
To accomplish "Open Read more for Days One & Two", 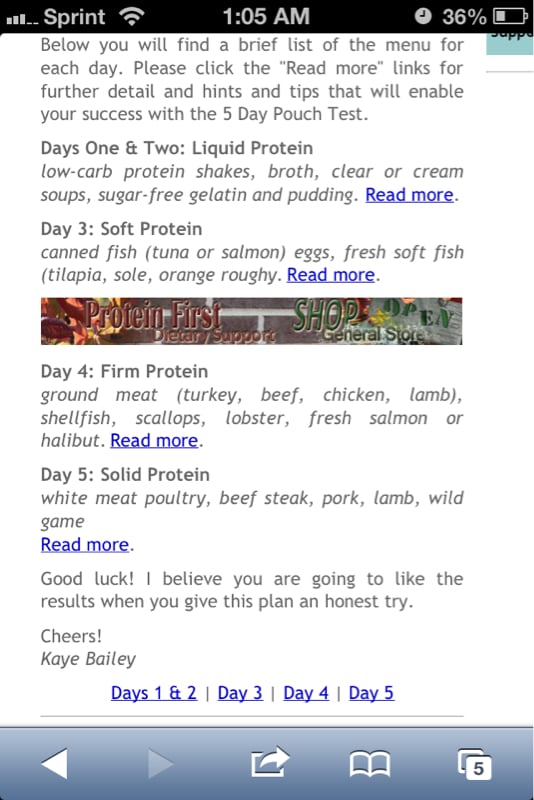I will click(409, 195).
